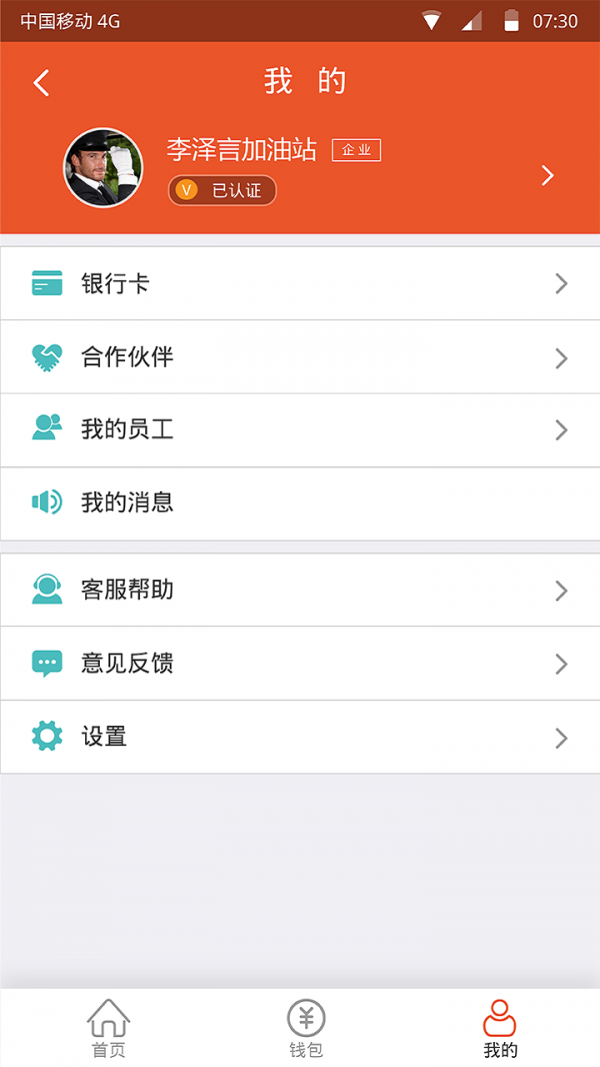The image size is (600, 1067).
Task: Open the 银行卡 row
Action: pyautogui.click(x=300, y=284)
